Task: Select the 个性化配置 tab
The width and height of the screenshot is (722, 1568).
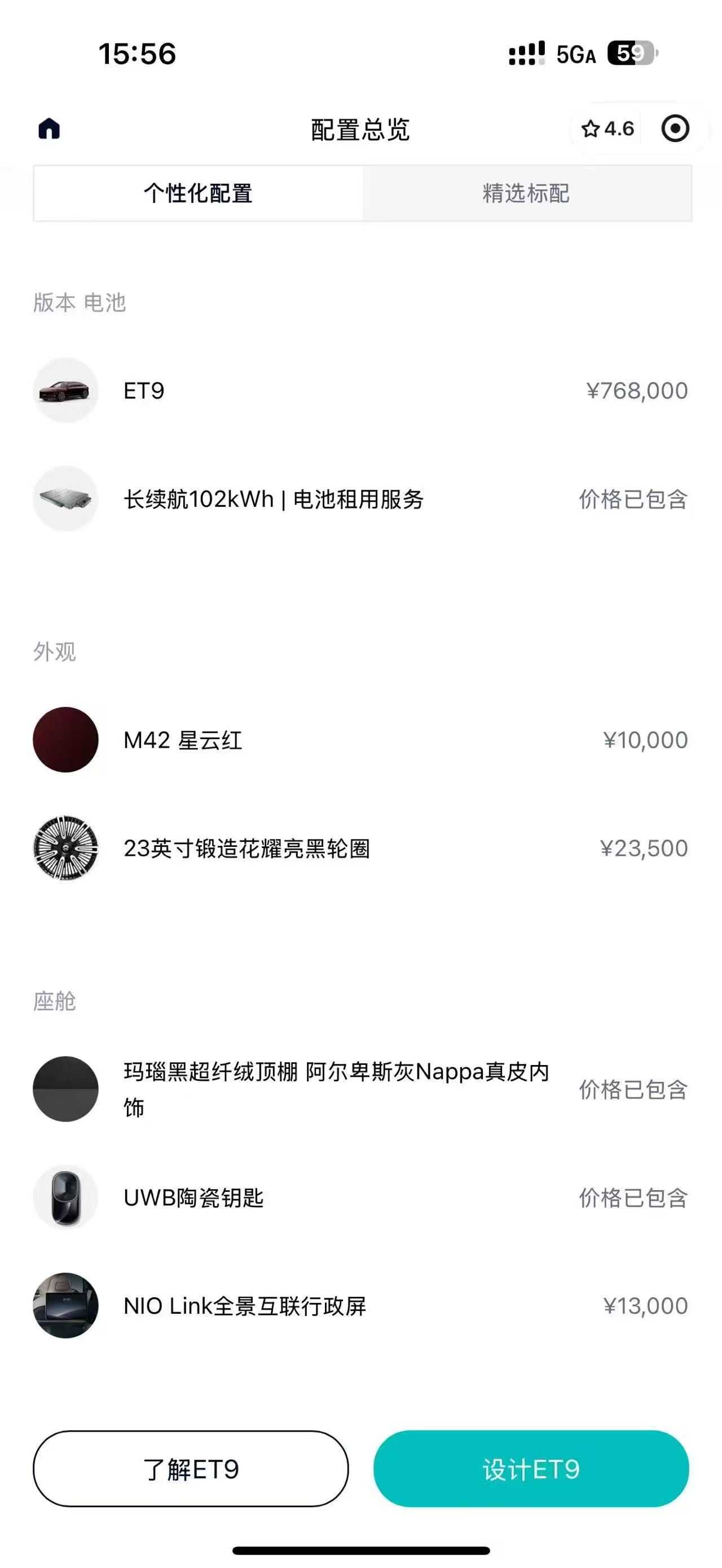Action: pyautogui.click(x=199, y=193)
